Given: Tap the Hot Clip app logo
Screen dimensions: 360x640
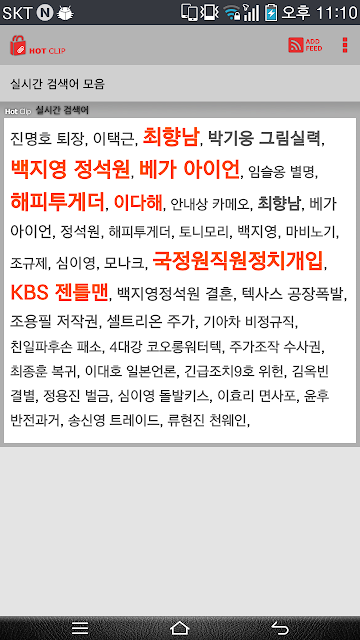Looking at the screenshot, I should (38, 45).
